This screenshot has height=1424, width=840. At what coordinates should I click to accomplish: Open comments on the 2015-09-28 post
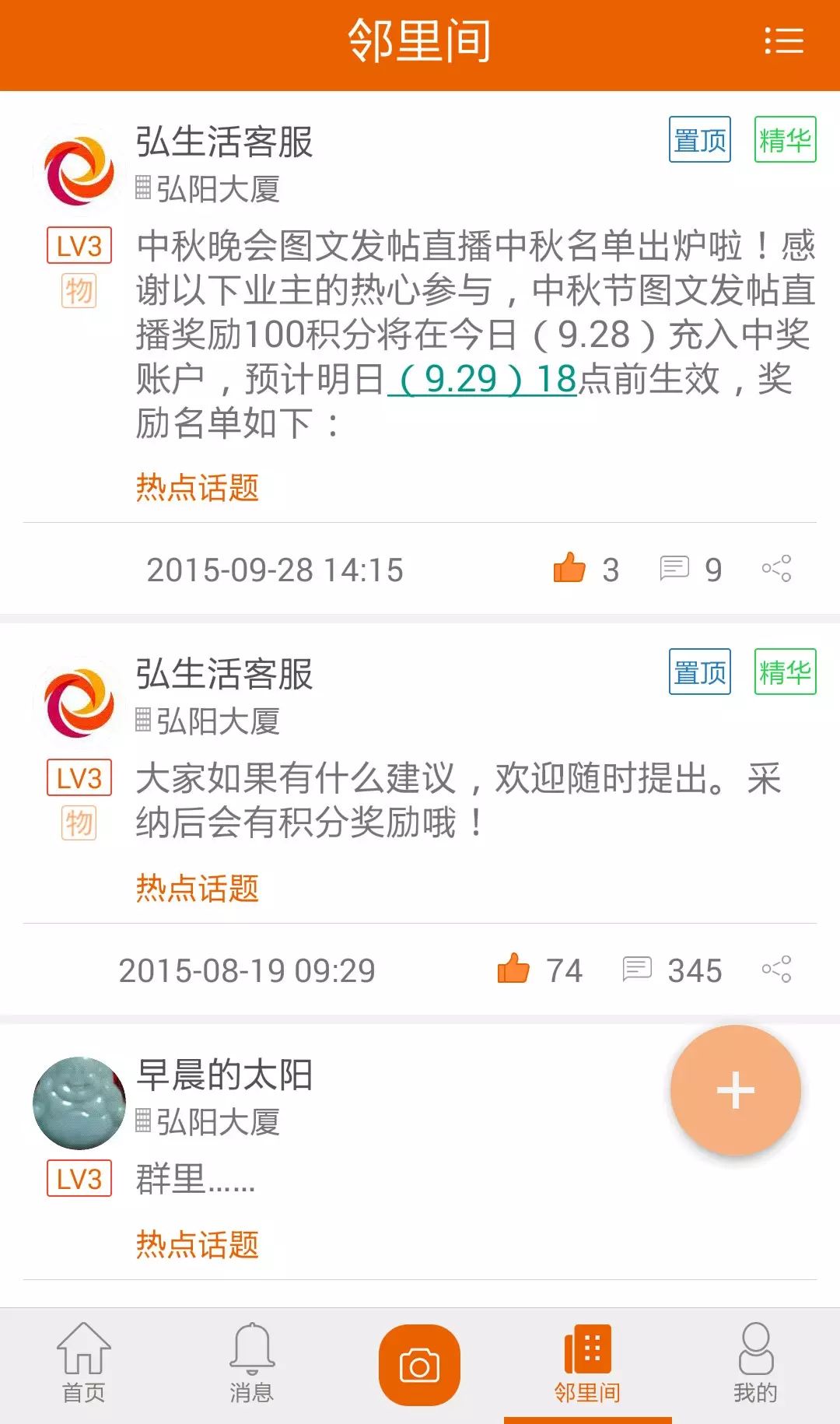[674, 569]
